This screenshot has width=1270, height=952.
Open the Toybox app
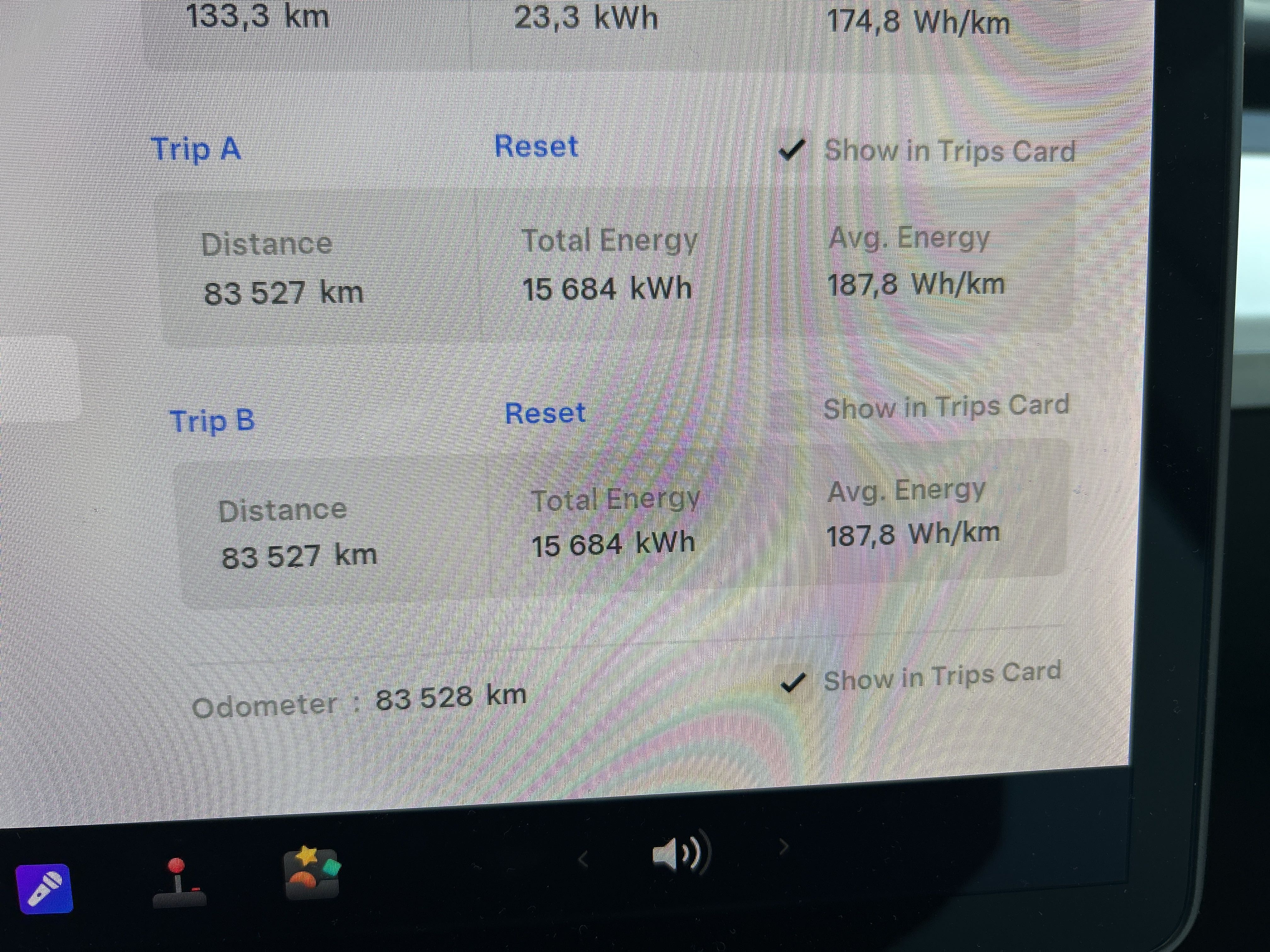[x=312, y=874]
